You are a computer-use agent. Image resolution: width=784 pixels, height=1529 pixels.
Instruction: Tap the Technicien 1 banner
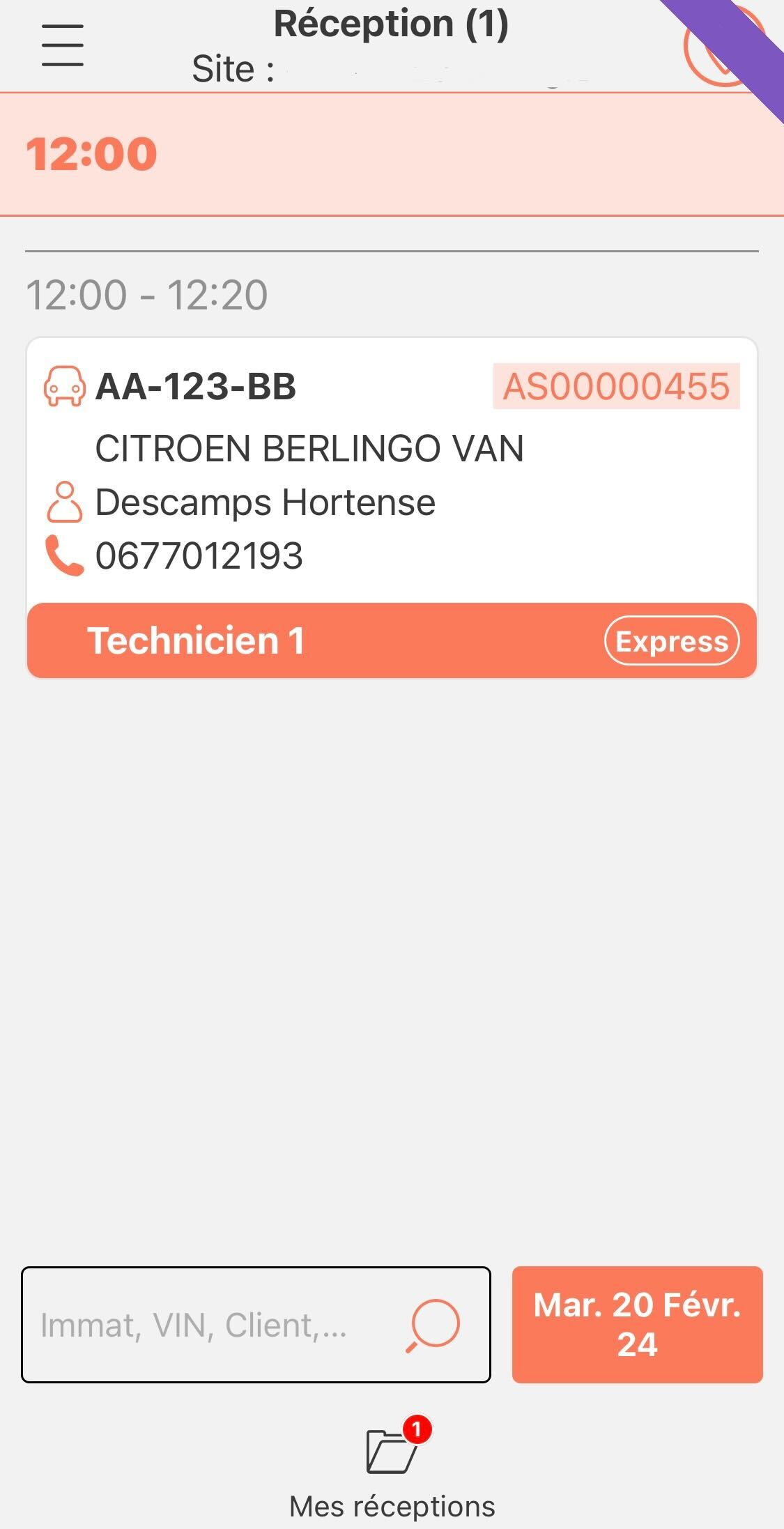pos(314,640)
